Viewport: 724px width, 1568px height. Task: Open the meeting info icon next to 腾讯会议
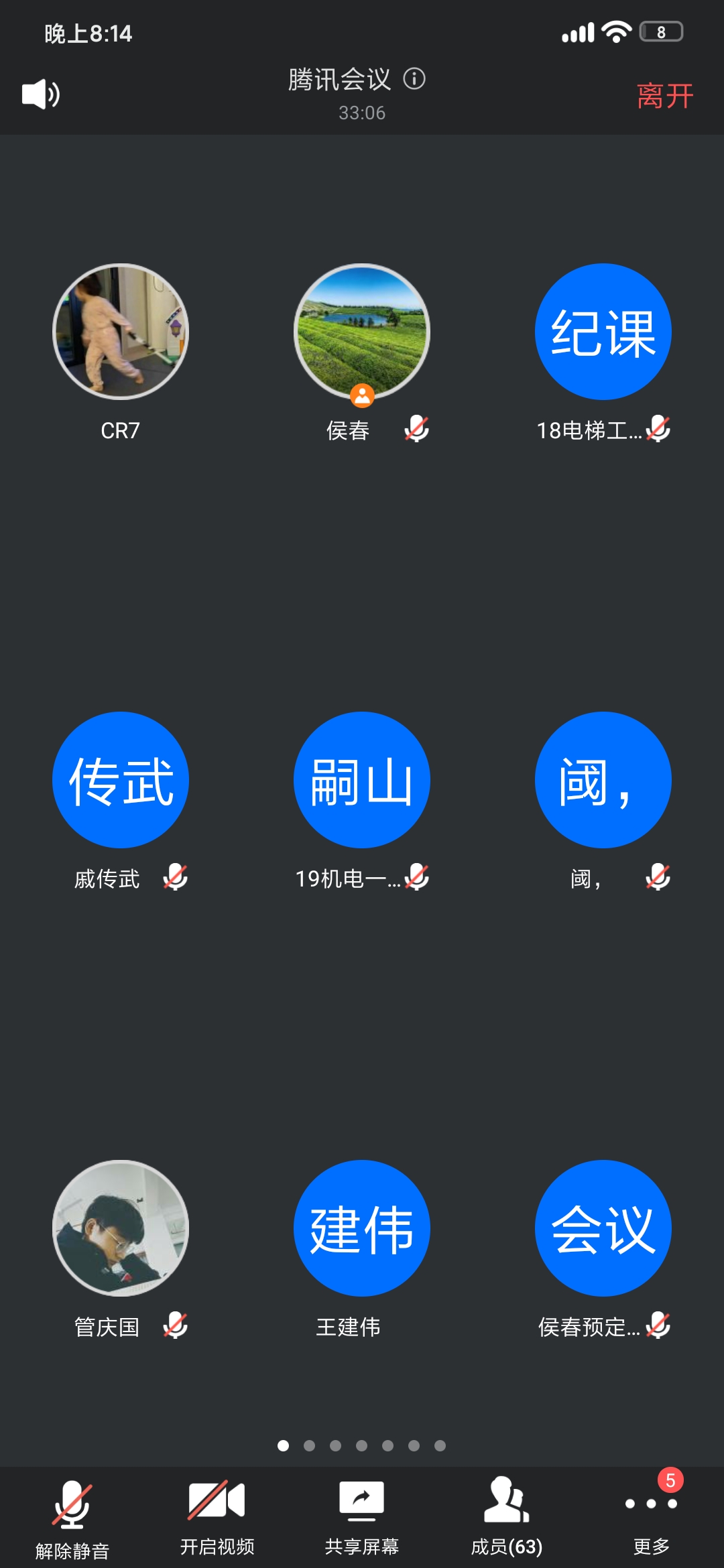point(414,79)
